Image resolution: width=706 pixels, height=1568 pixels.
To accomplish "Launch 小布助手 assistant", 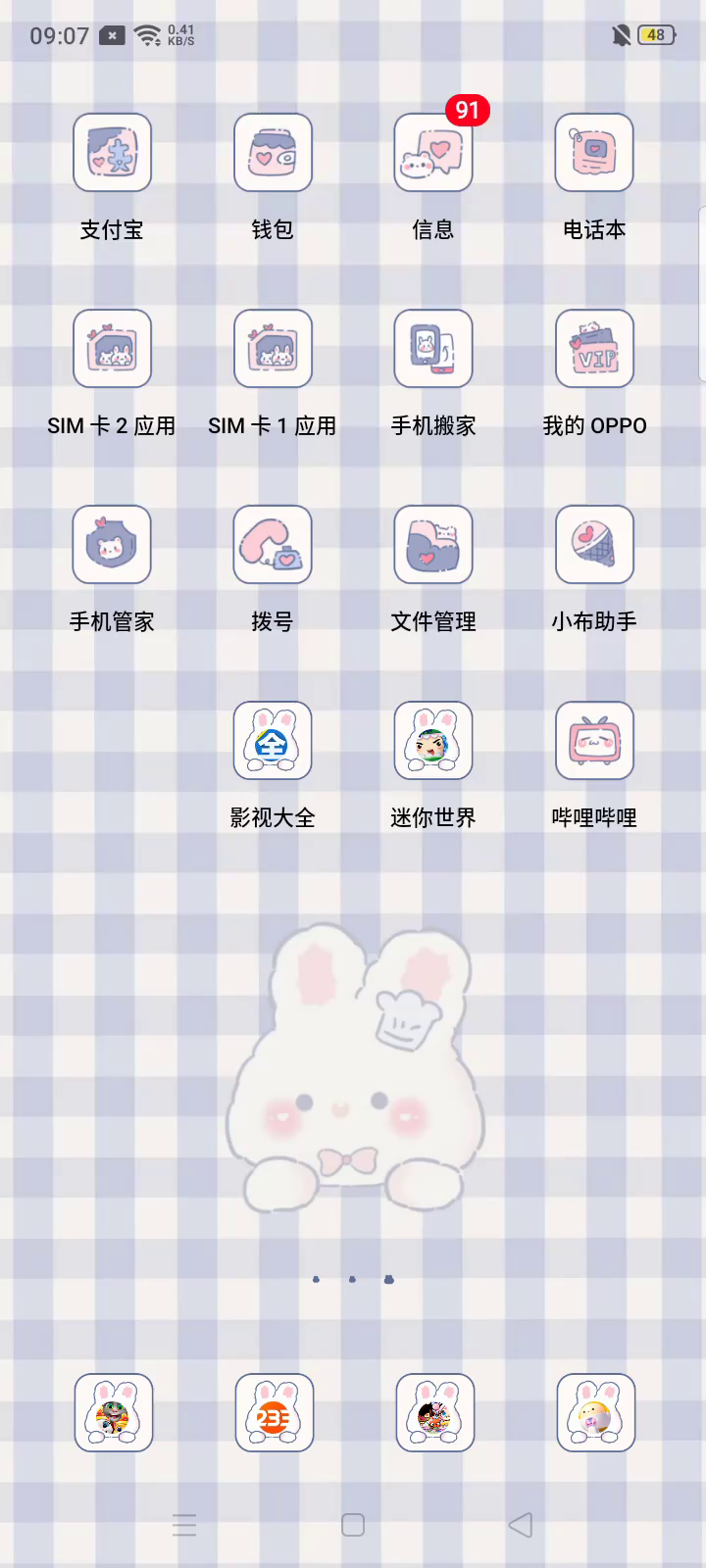I will click(x=594, y=545).
